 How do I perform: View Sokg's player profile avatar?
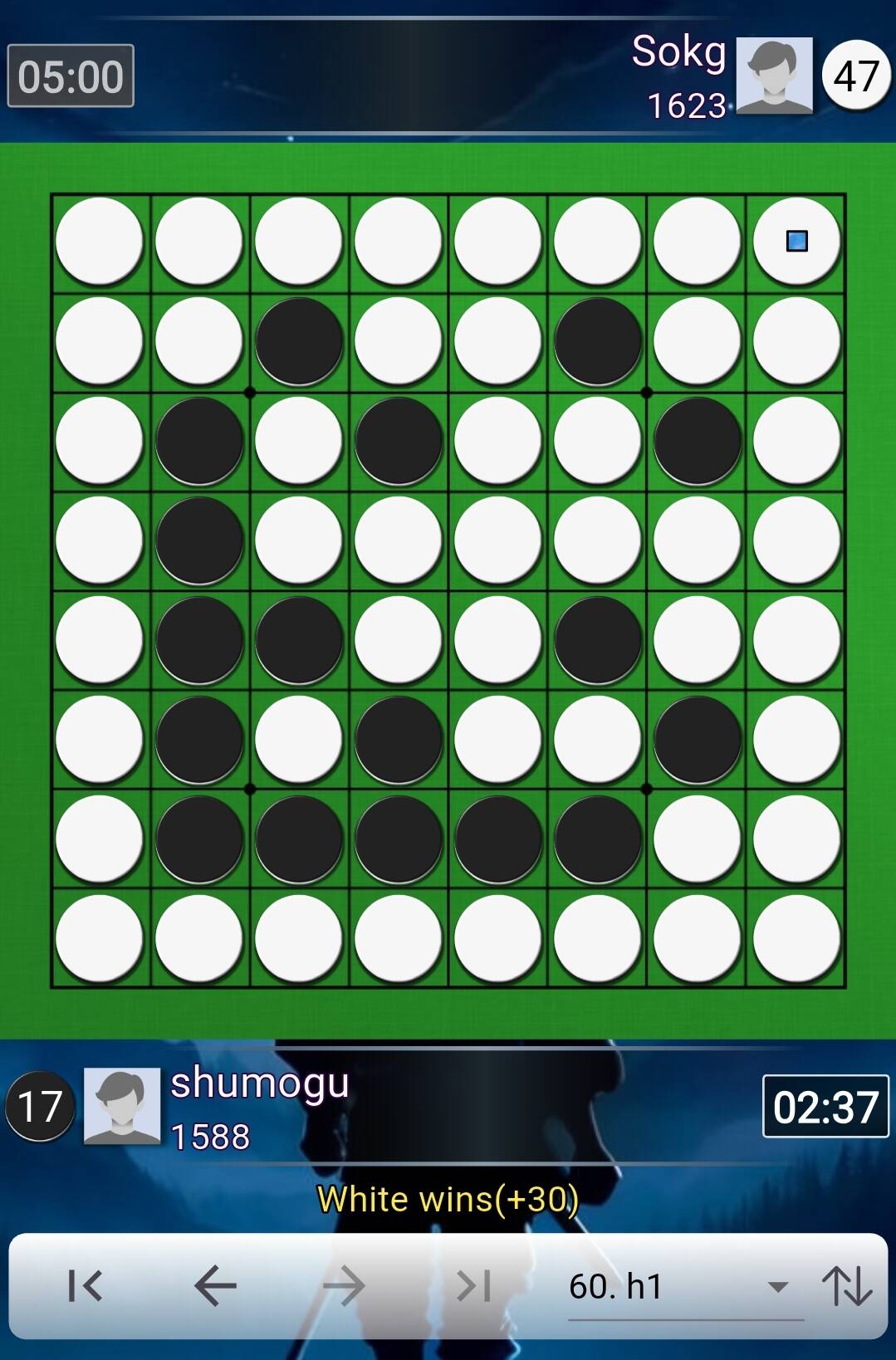[774, 76]
